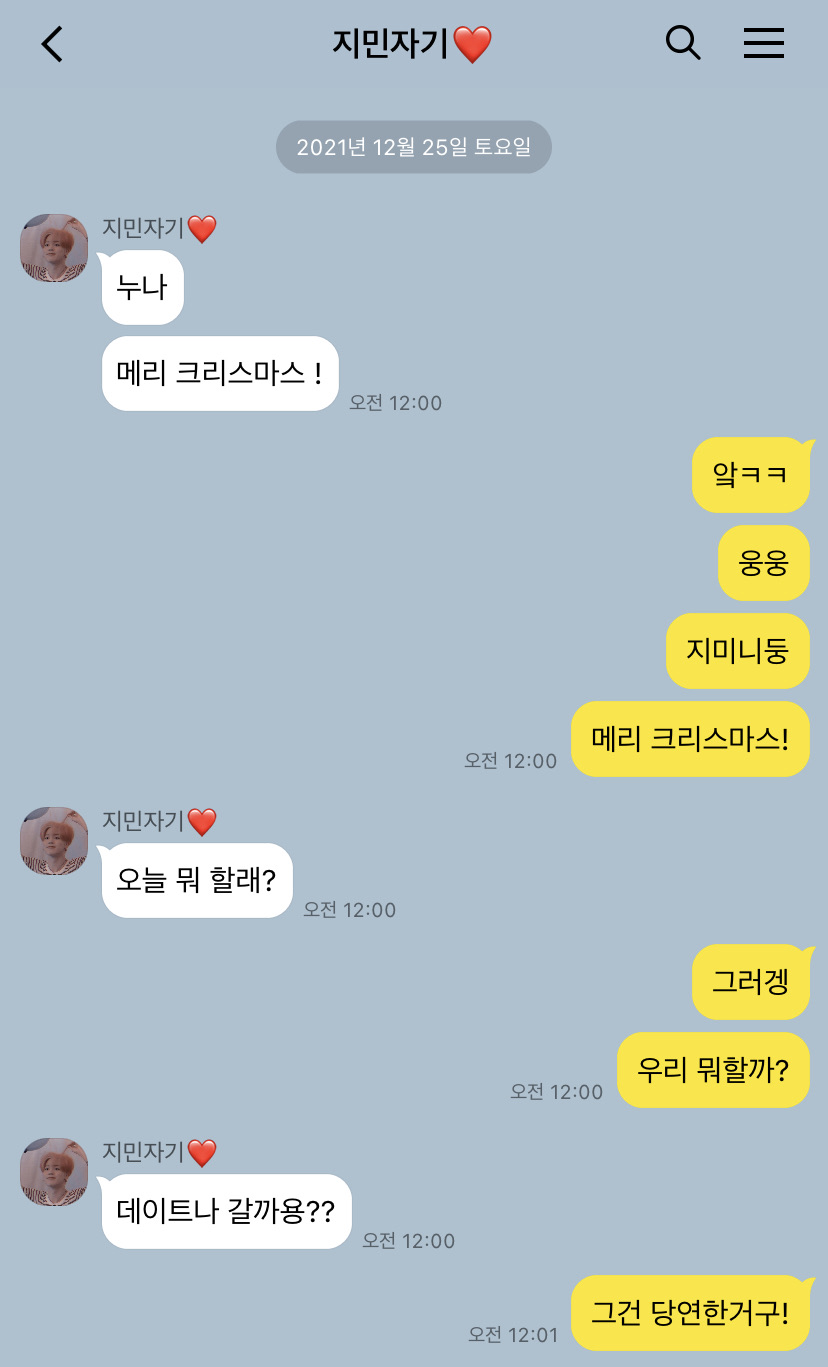Go back from the 지민자기 chat
This screenshot has width=828, height=1367.
pyautogui.click(x=52, y=44)
